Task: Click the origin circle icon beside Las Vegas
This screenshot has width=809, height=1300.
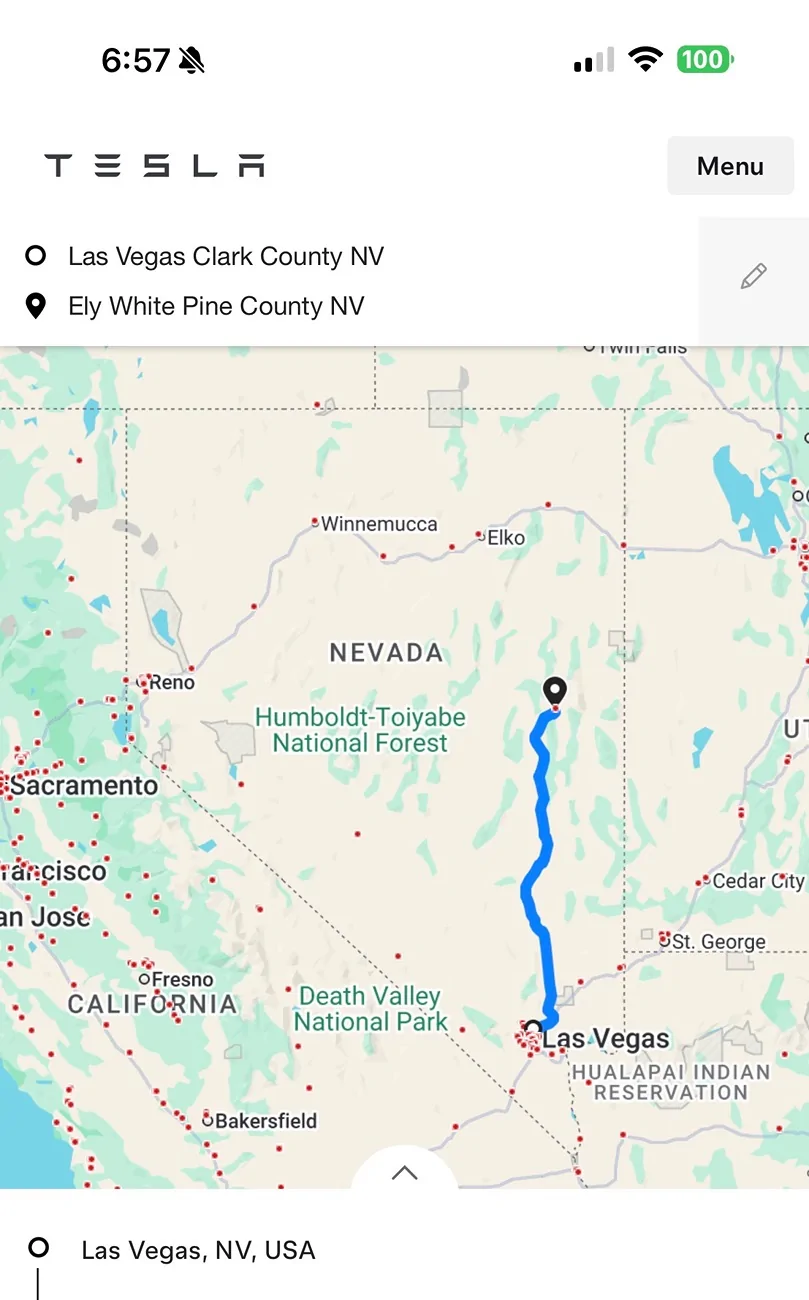Action: pos(35,256)
